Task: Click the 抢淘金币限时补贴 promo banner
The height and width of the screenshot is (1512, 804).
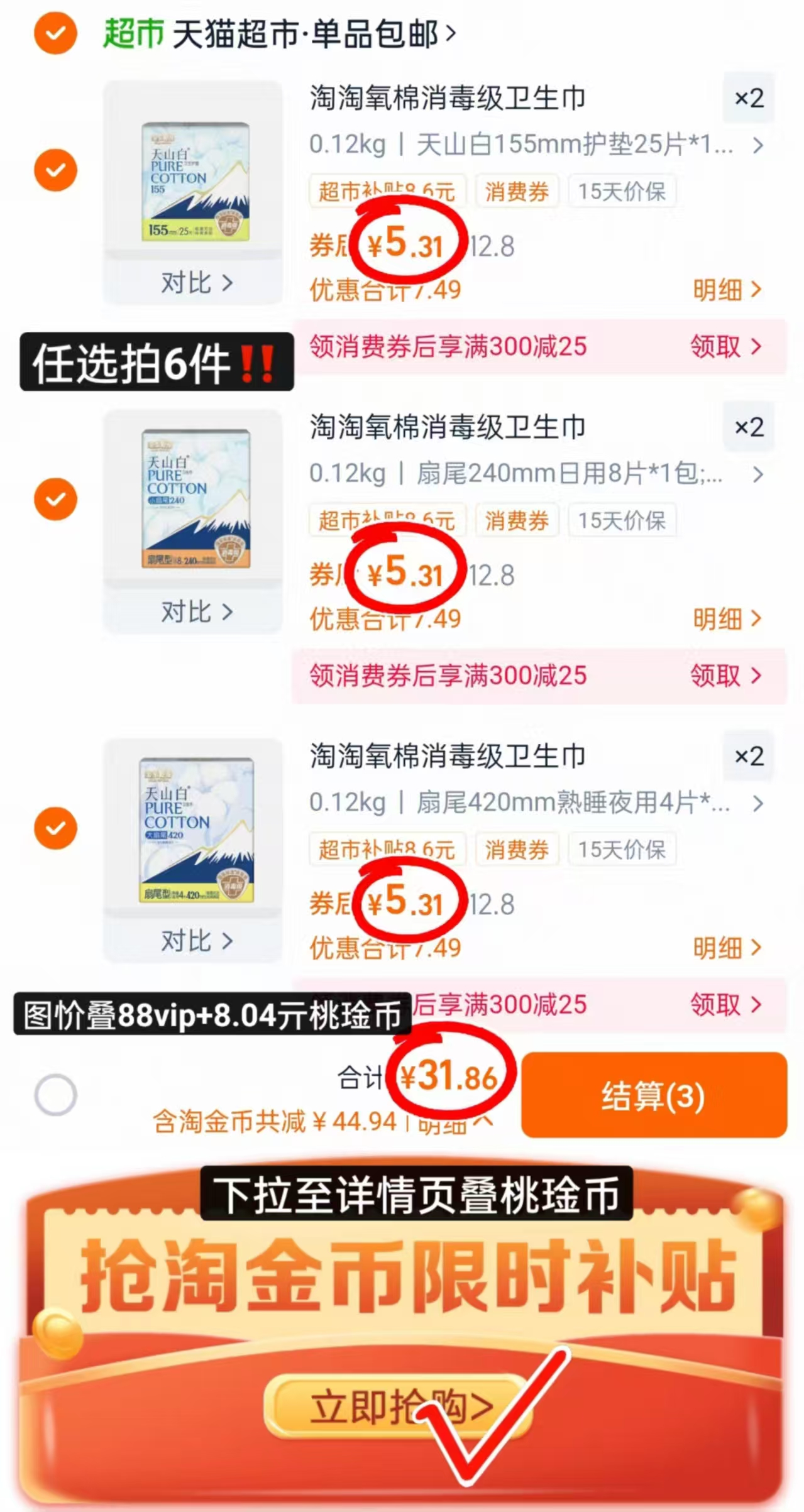Action: [402, 1282]
